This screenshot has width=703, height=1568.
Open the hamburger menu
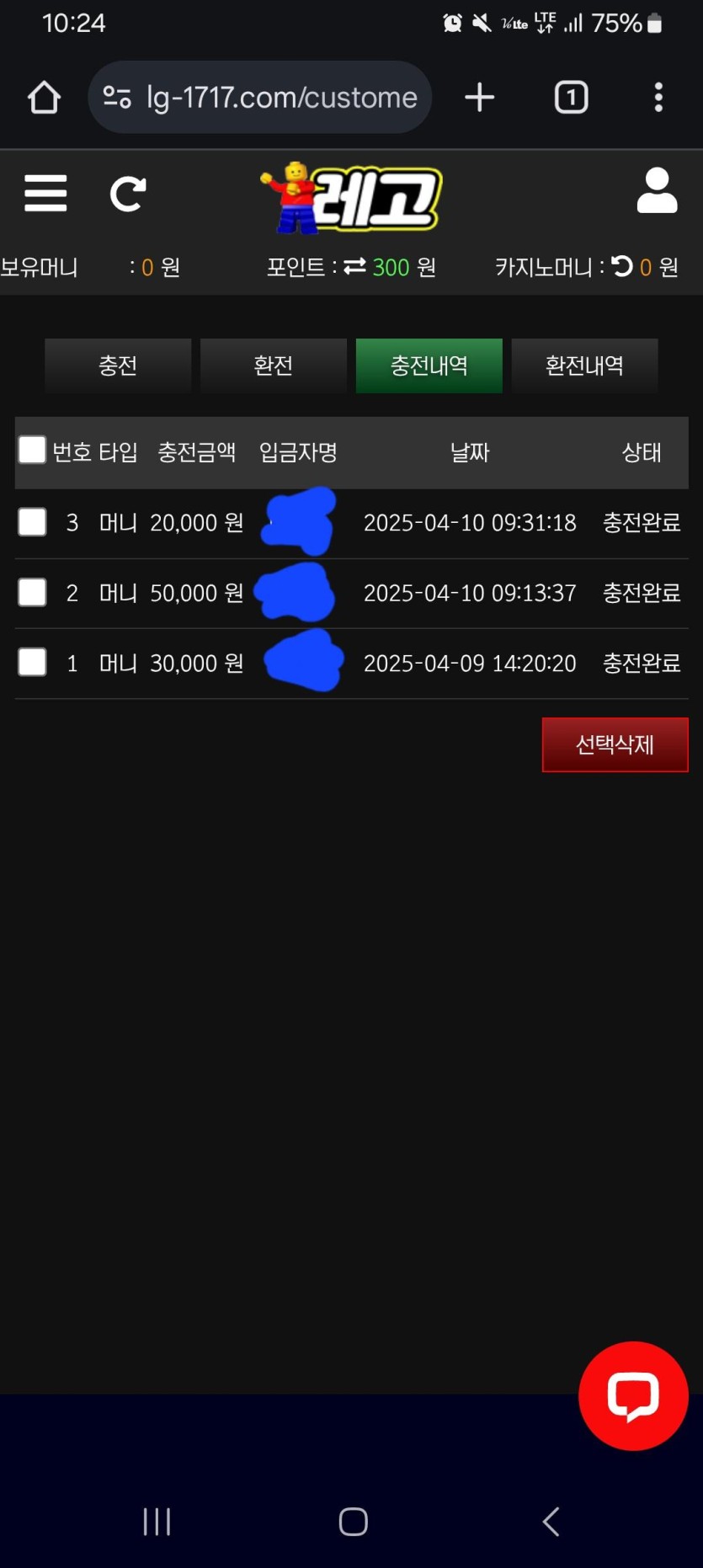(45, 194)
